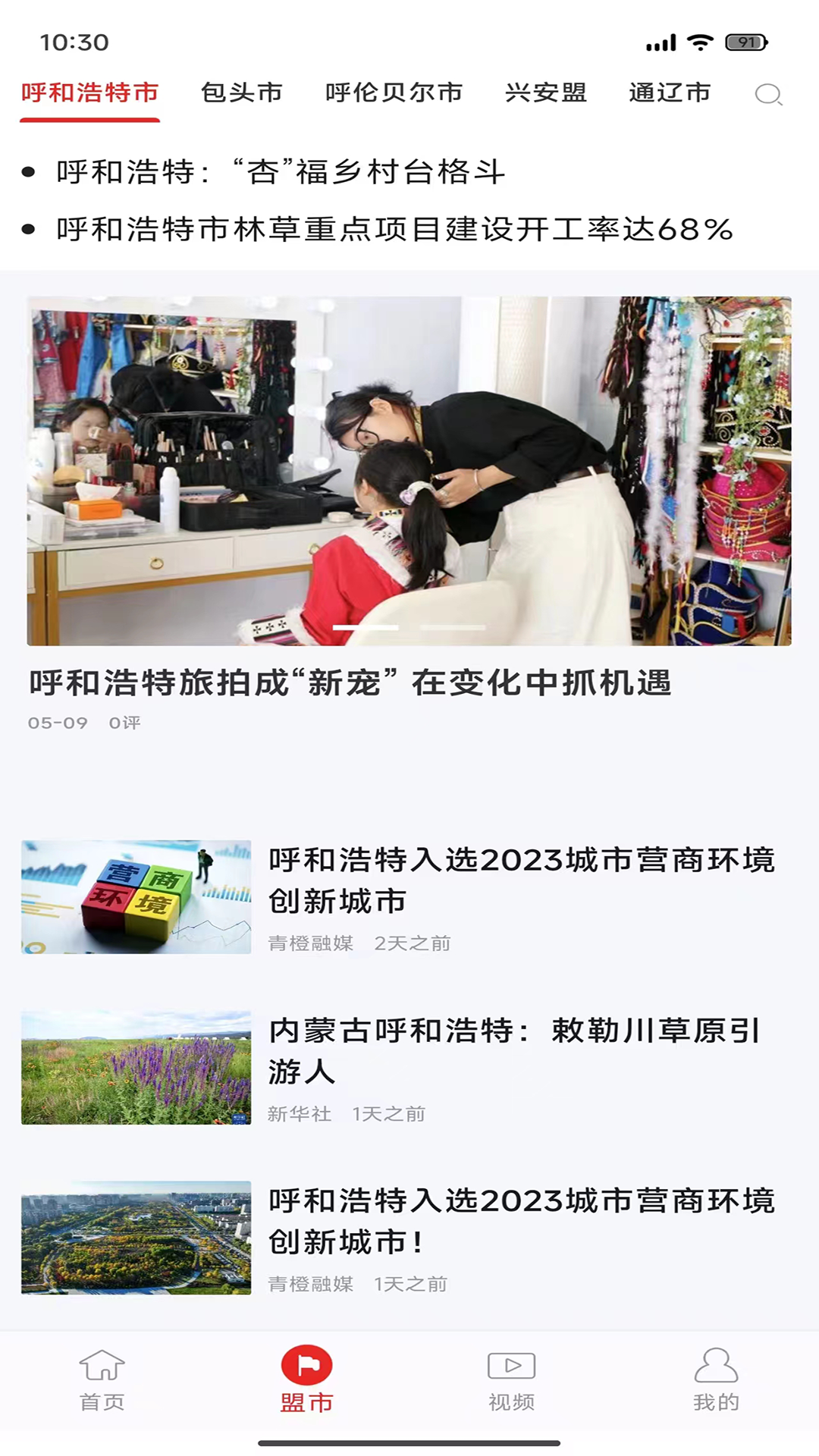Open headline “杏”福乡村台格斗
This screenshot has height=1456, width=819.
tap(281, 172)
